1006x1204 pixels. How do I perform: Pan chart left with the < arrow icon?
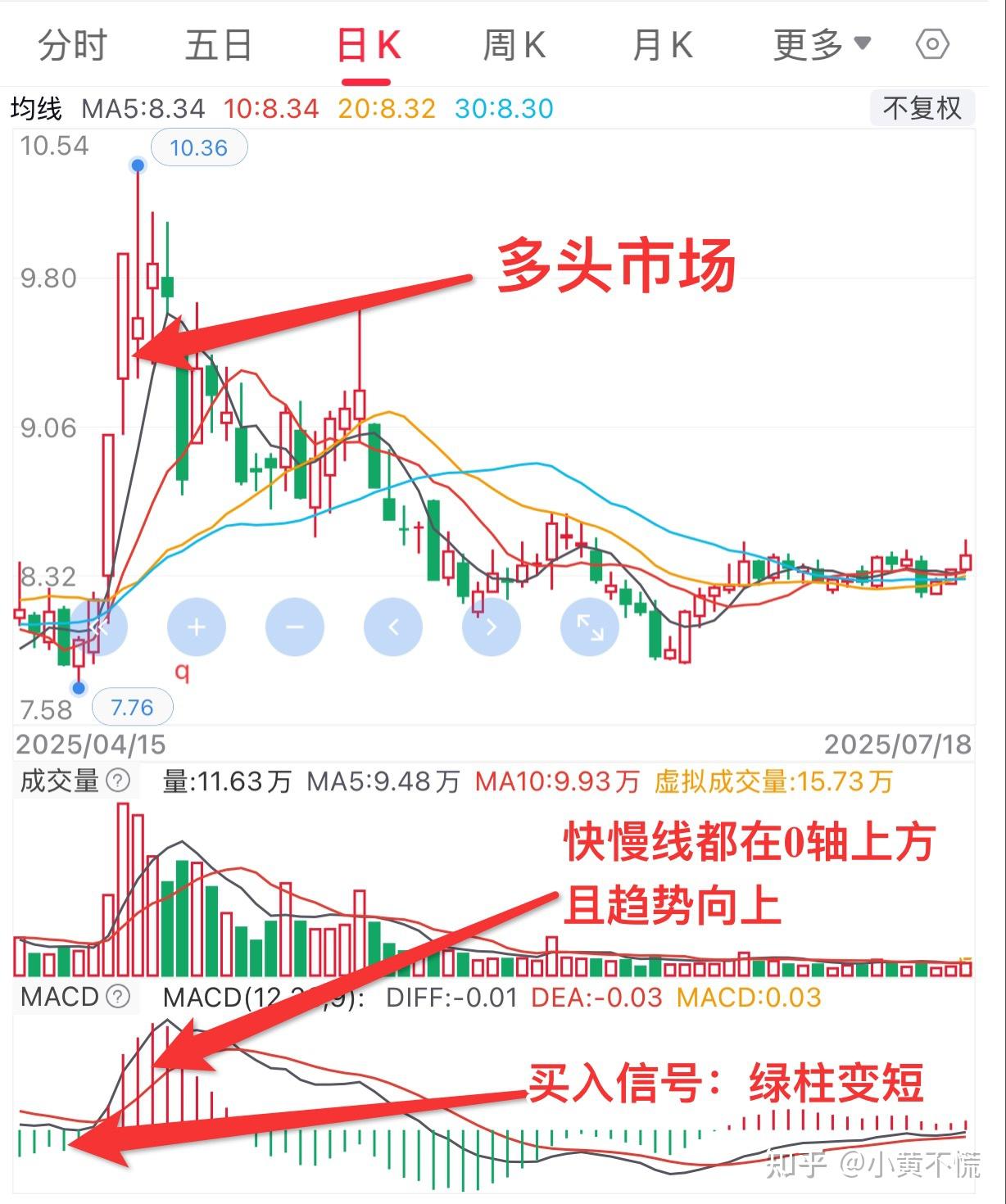(x=392, y=627)
